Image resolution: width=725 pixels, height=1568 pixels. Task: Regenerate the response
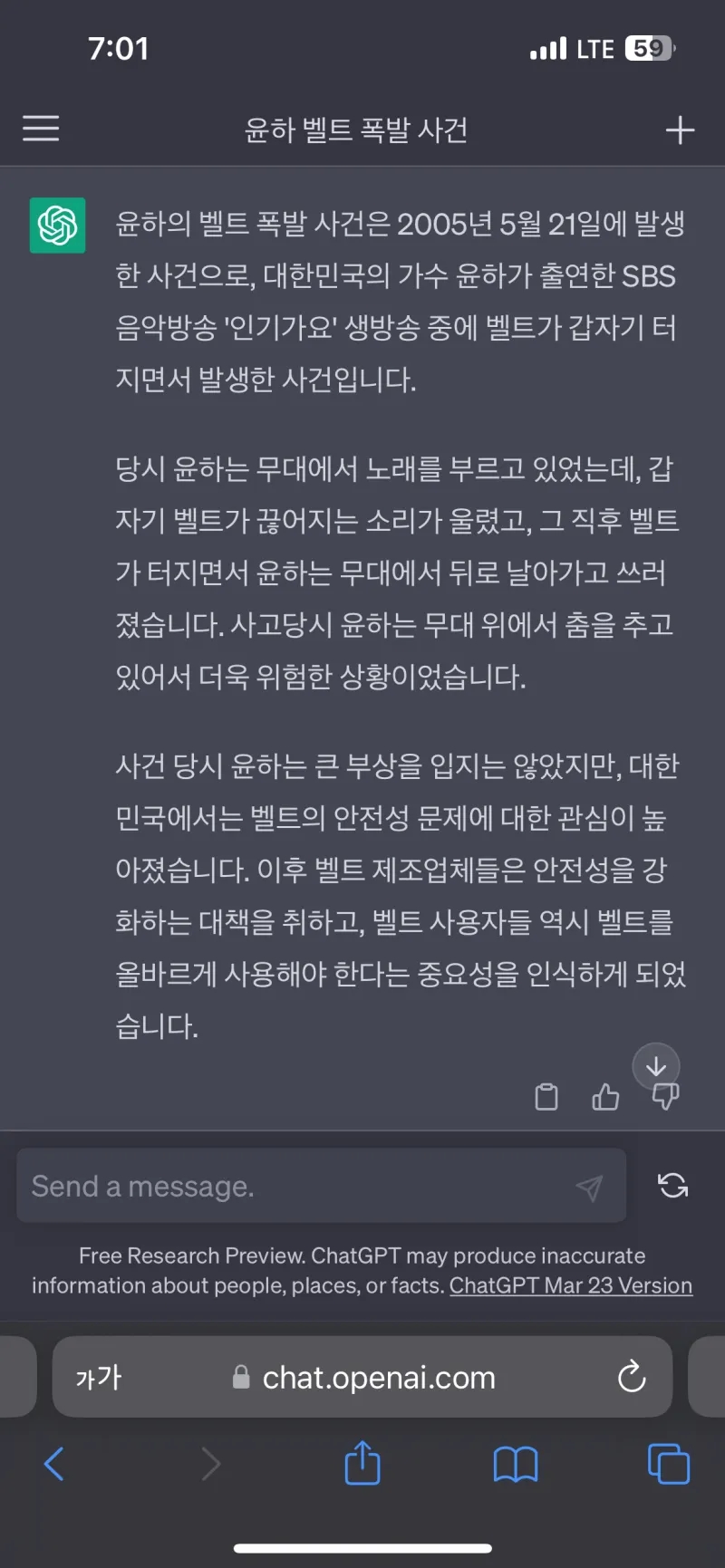pyautogui.click(x=672, y=1185)
